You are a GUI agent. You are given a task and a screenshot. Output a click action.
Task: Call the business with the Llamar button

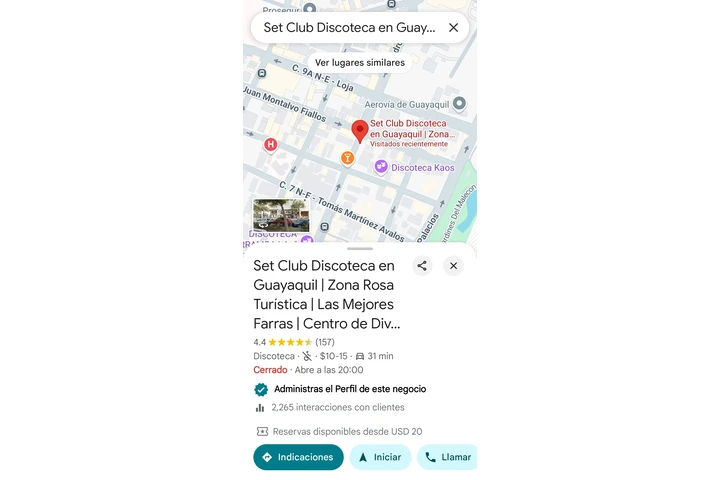pyautogui.click(x=447, y=457)
